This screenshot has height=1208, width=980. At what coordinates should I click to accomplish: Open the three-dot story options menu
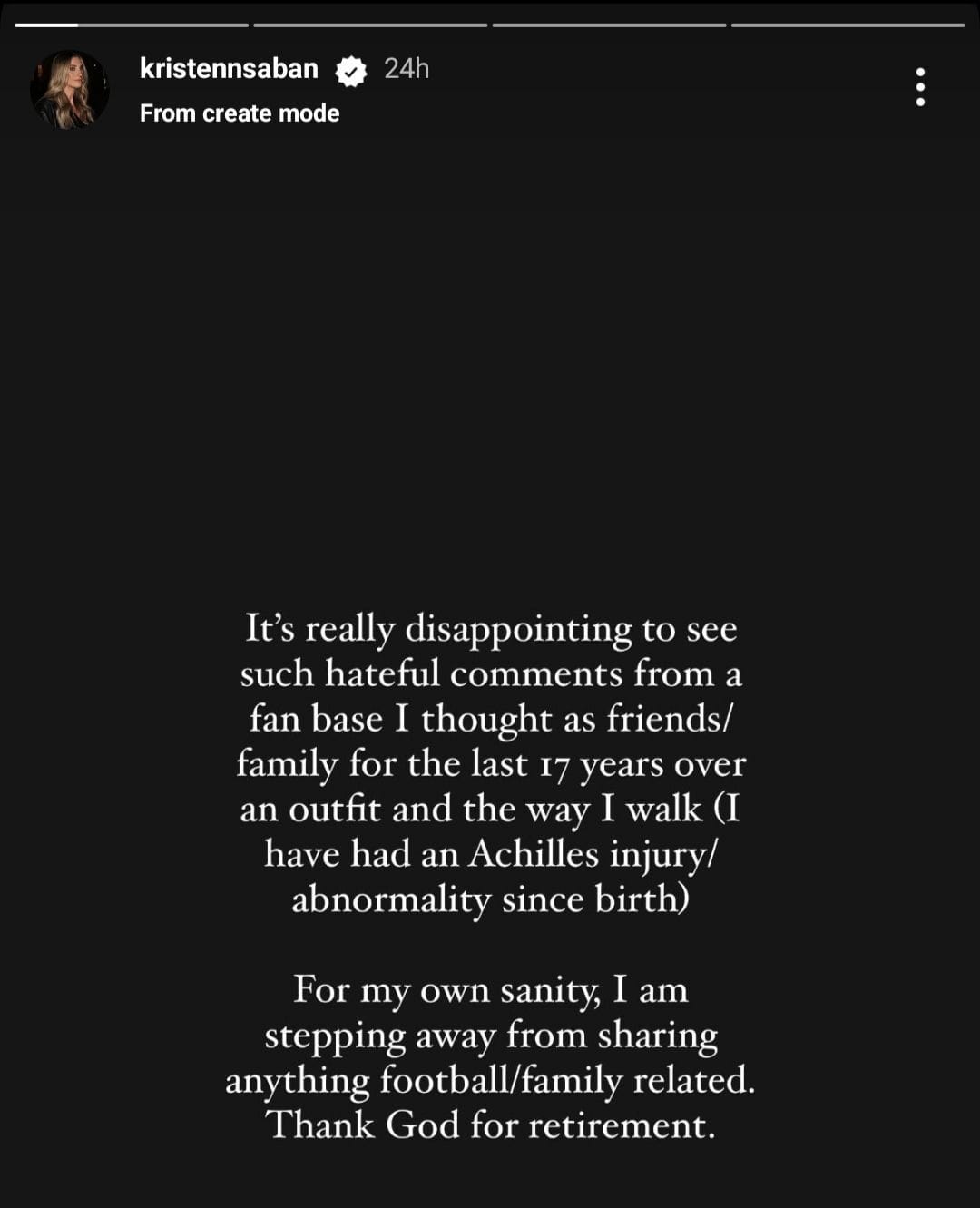[x=920, y=88]
